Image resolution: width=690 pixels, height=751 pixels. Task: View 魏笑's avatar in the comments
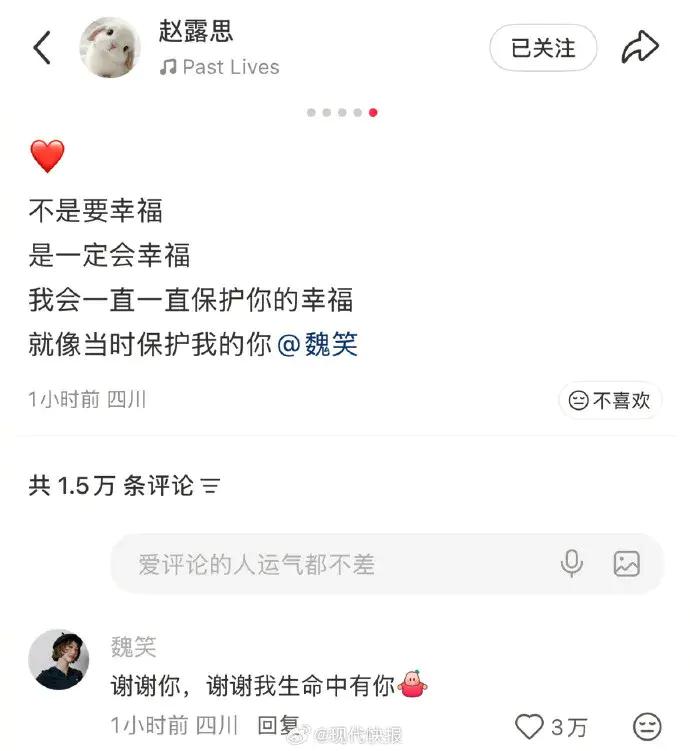(x=59, y=660)
